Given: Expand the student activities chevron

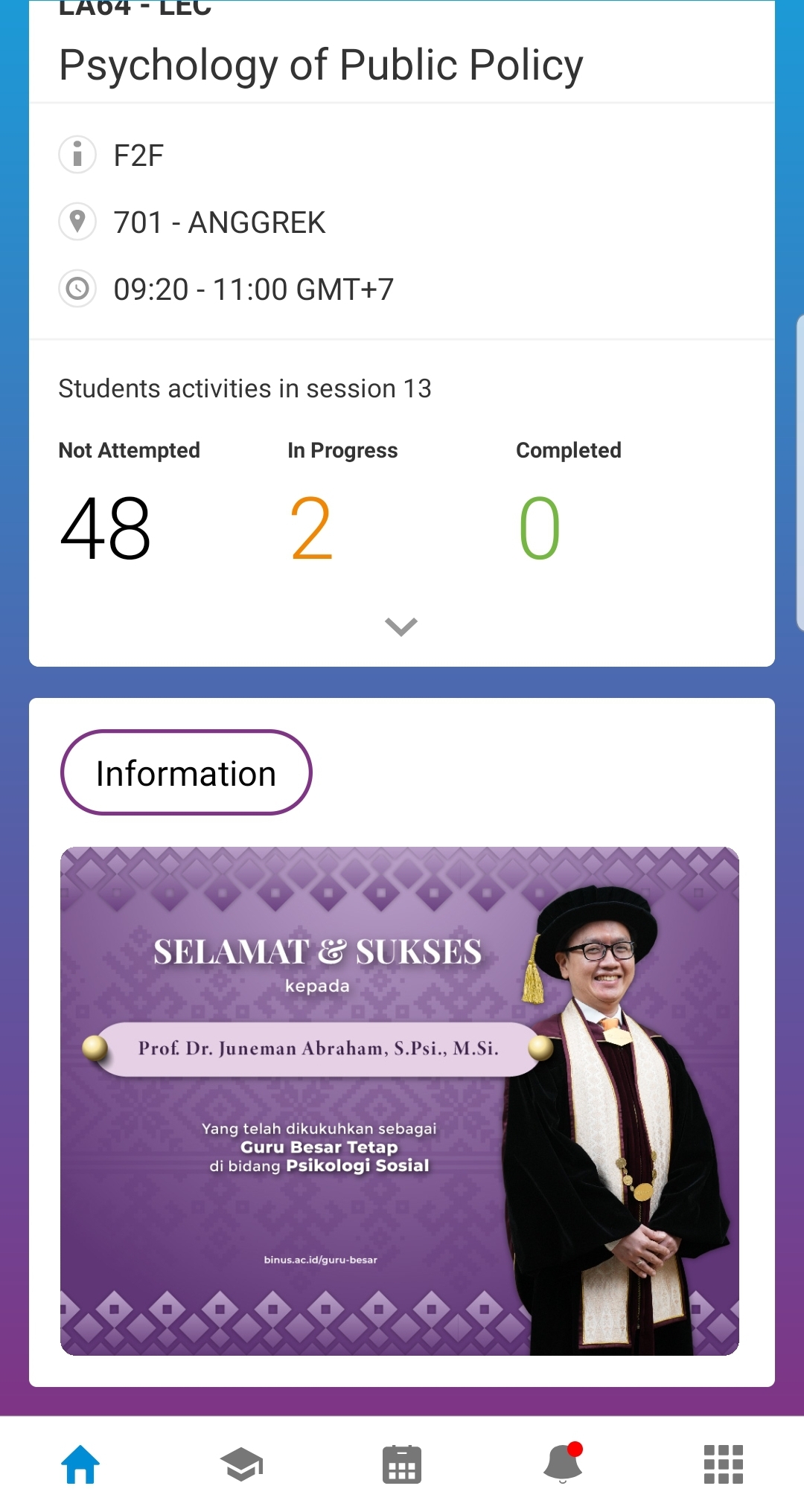Looking at the screenshot, I should pyautogui.click(x=401, y=627).
